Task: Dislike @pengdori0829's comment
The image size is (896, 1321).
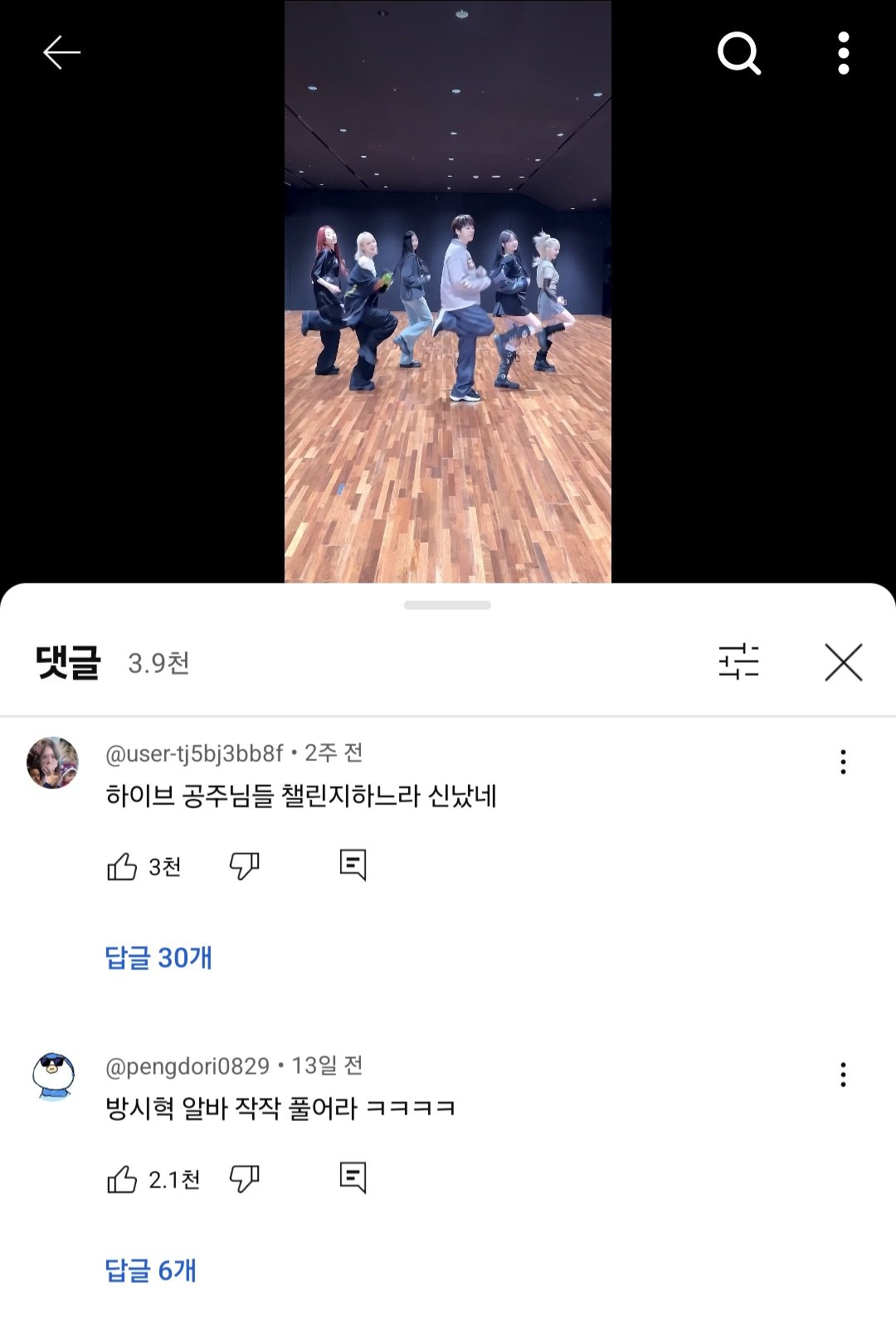Action: pyautogui.click(x=245, y=1177)
